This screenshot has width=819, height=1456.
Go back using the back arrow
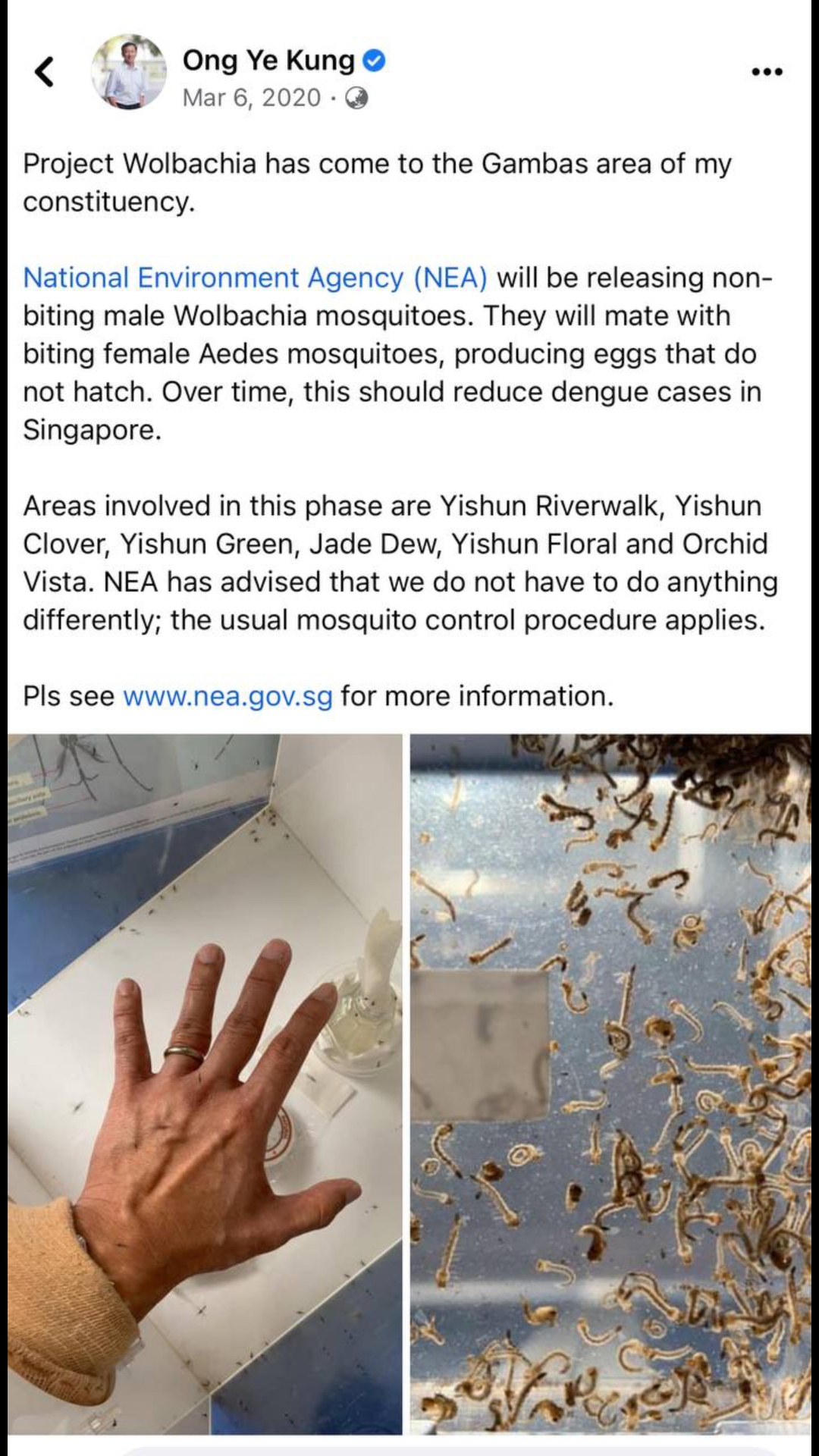tap(44, 72)
